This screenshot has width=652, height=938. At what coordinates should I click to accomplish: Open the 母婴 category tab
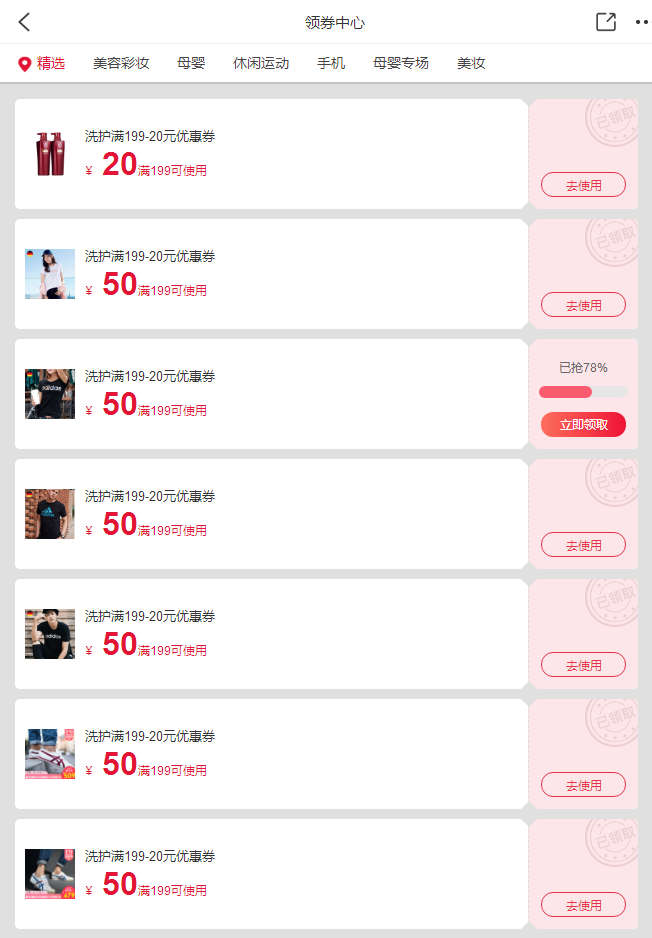(191, 63)
